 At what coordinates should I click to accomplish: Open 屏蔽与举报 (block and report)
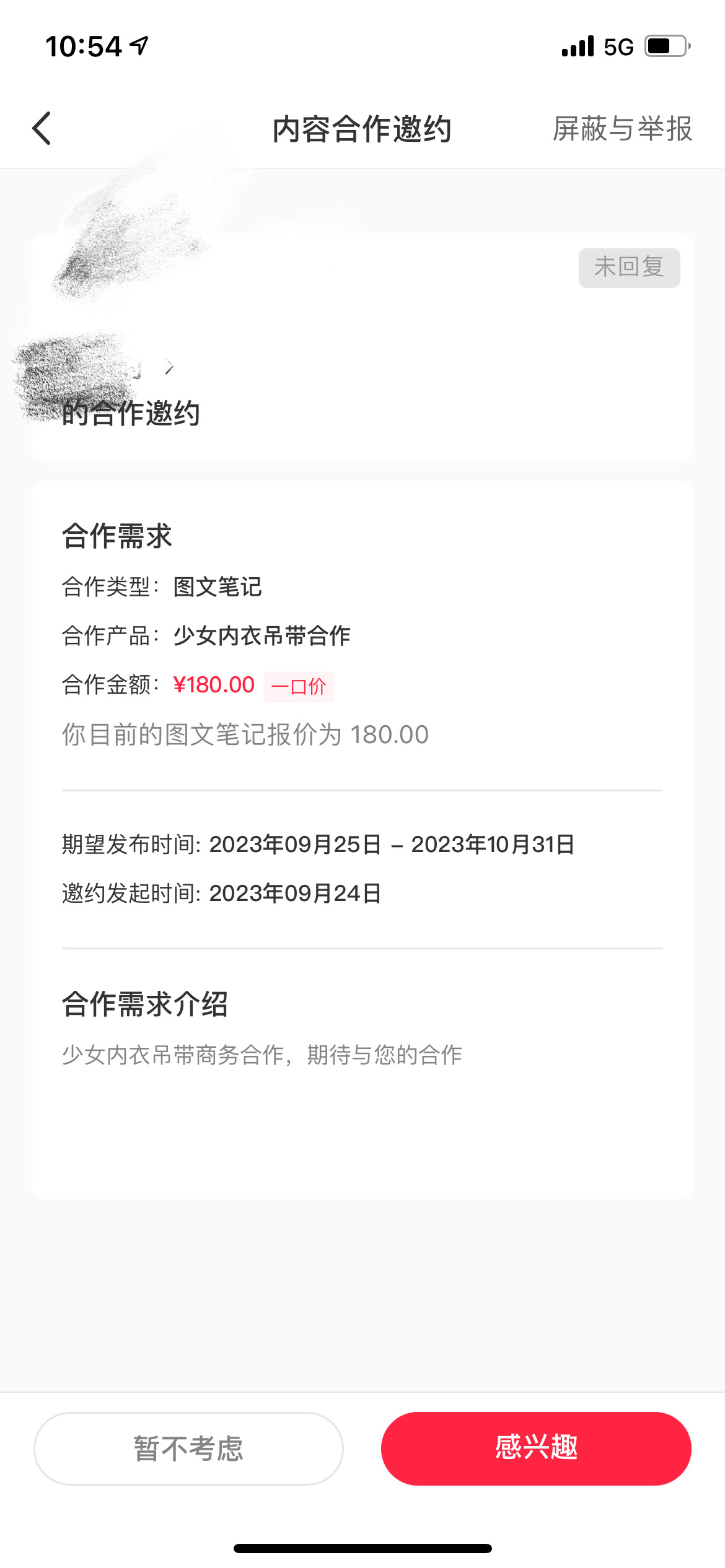622,129
